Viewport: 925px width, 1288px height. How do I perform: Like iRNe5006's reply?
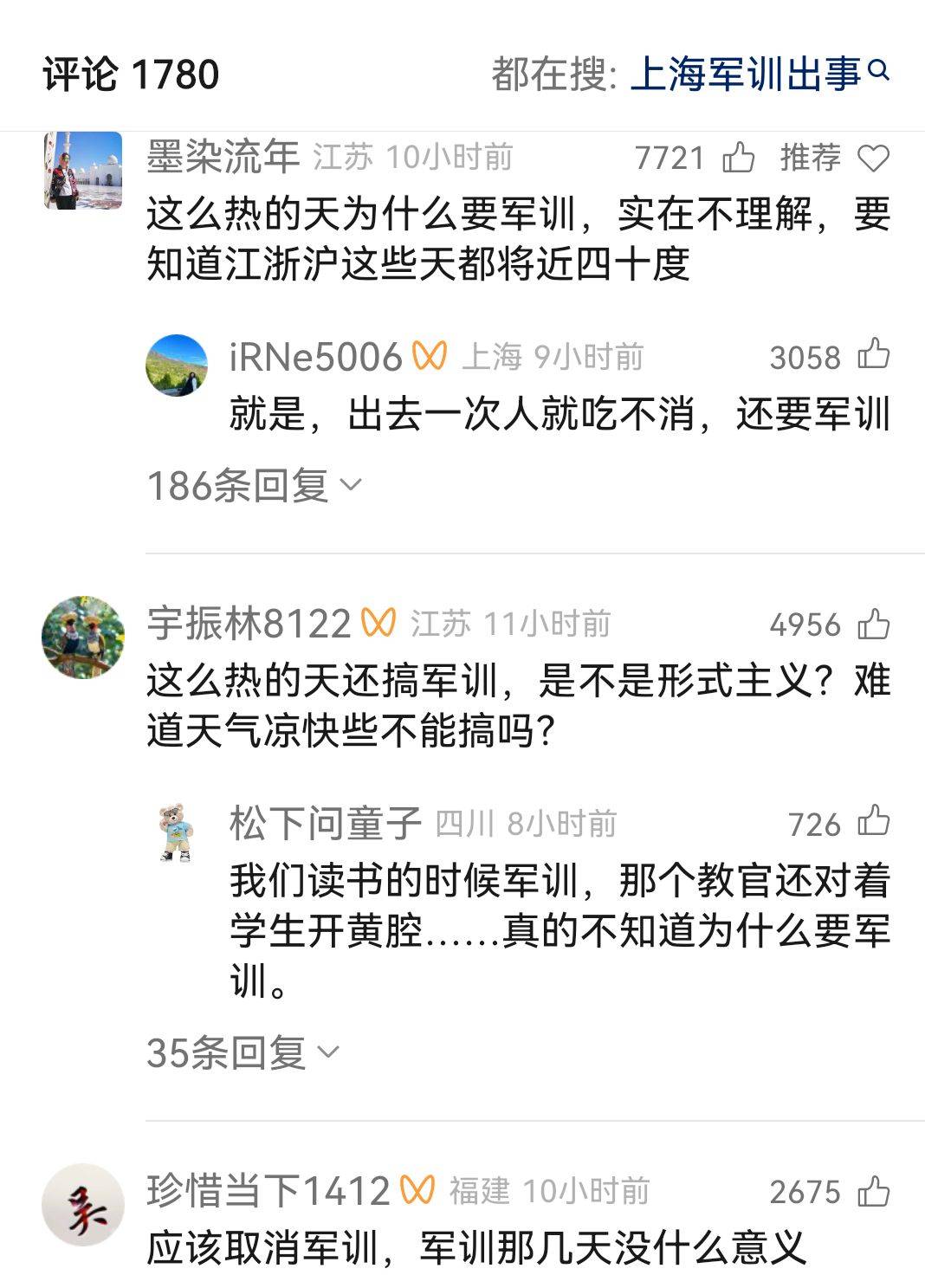(x=873, y=355)
